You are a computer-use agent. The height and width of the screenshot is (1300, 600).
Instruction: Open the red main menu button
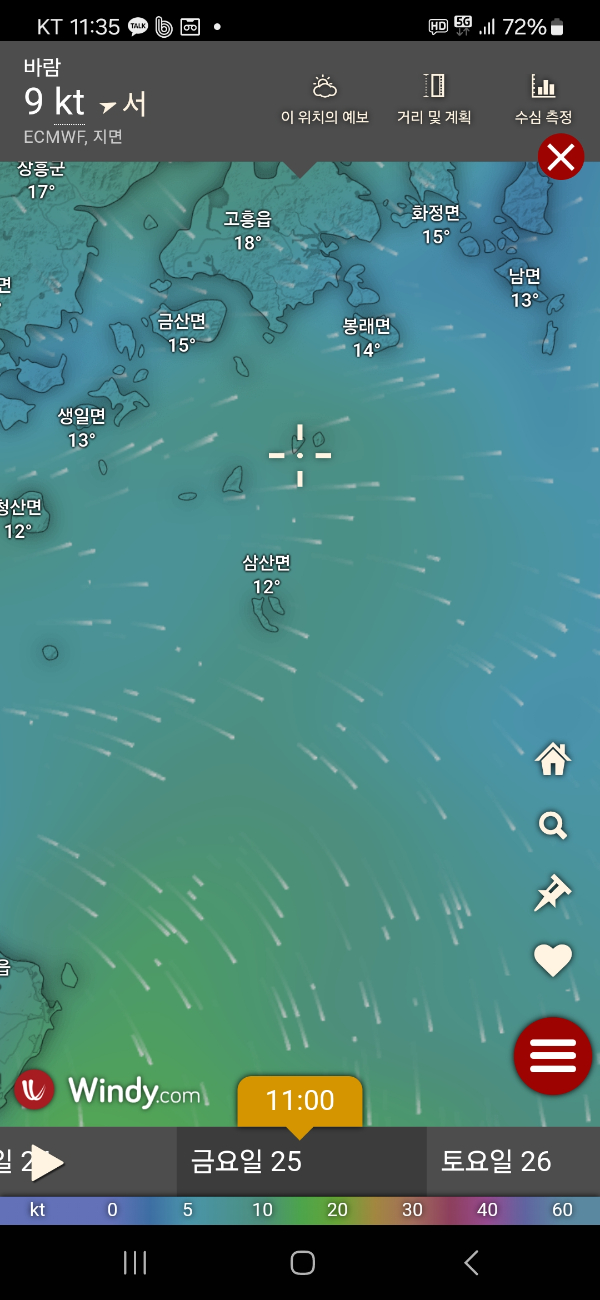553,1055
